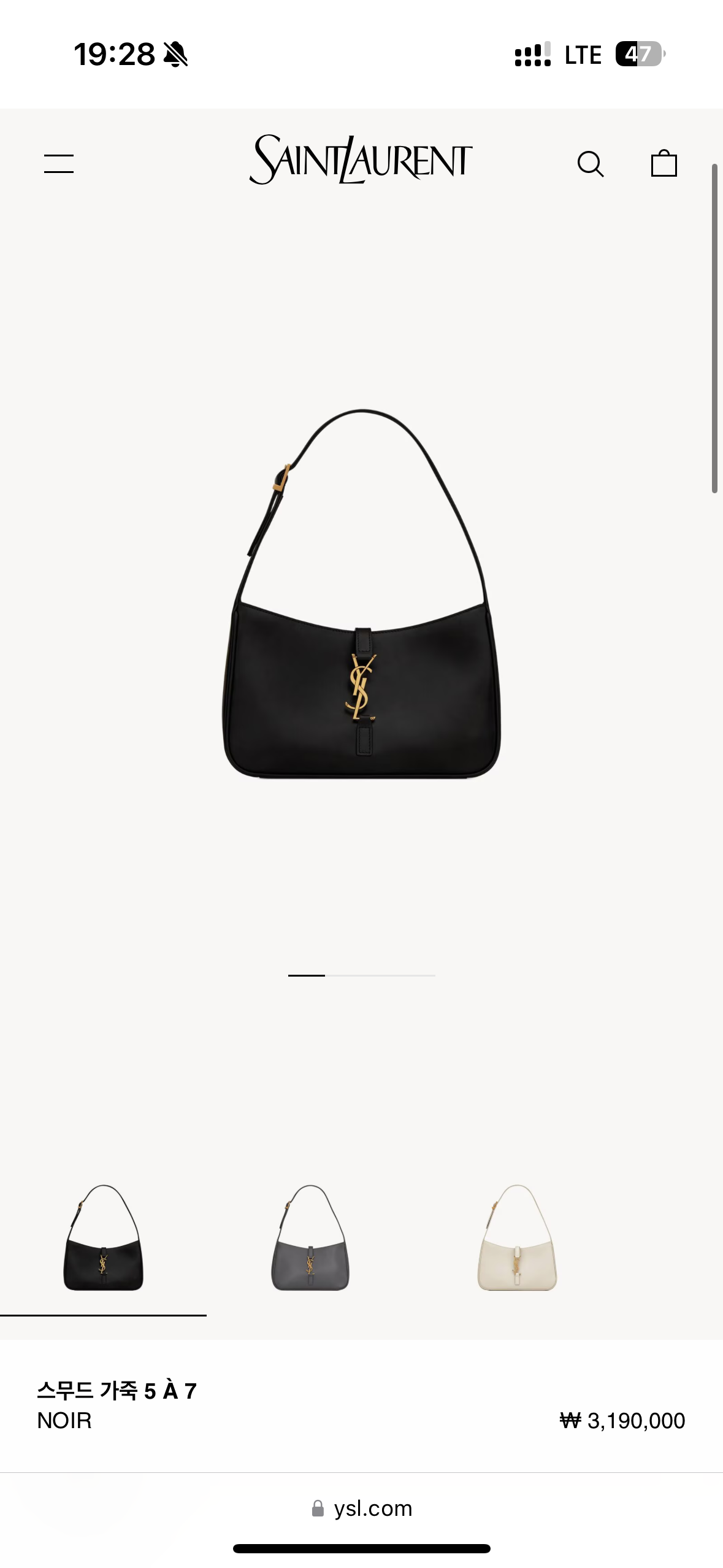
Task: Open the shopping bag
Action: pos(664,164)
